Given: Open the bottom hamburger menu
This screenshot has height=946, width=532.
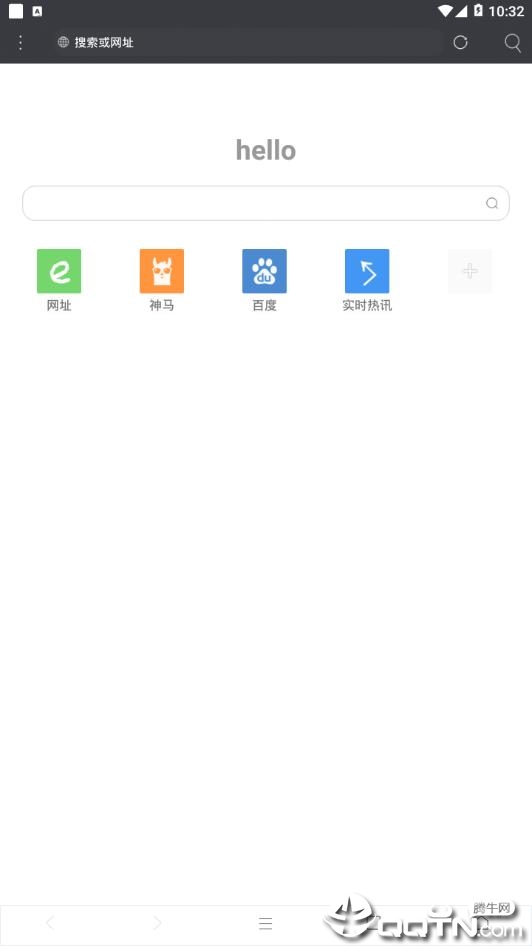Looking at the screenshot, I should tap(265, 923).
